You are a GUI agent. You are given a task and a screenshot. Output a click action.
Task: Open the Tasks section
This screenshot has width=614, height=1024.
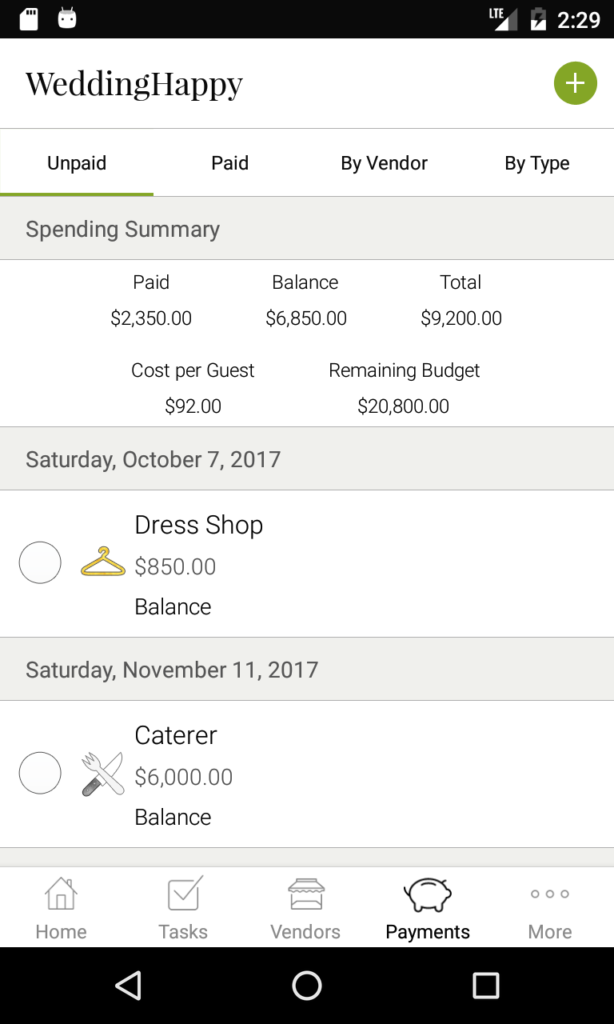pos(184,908)
